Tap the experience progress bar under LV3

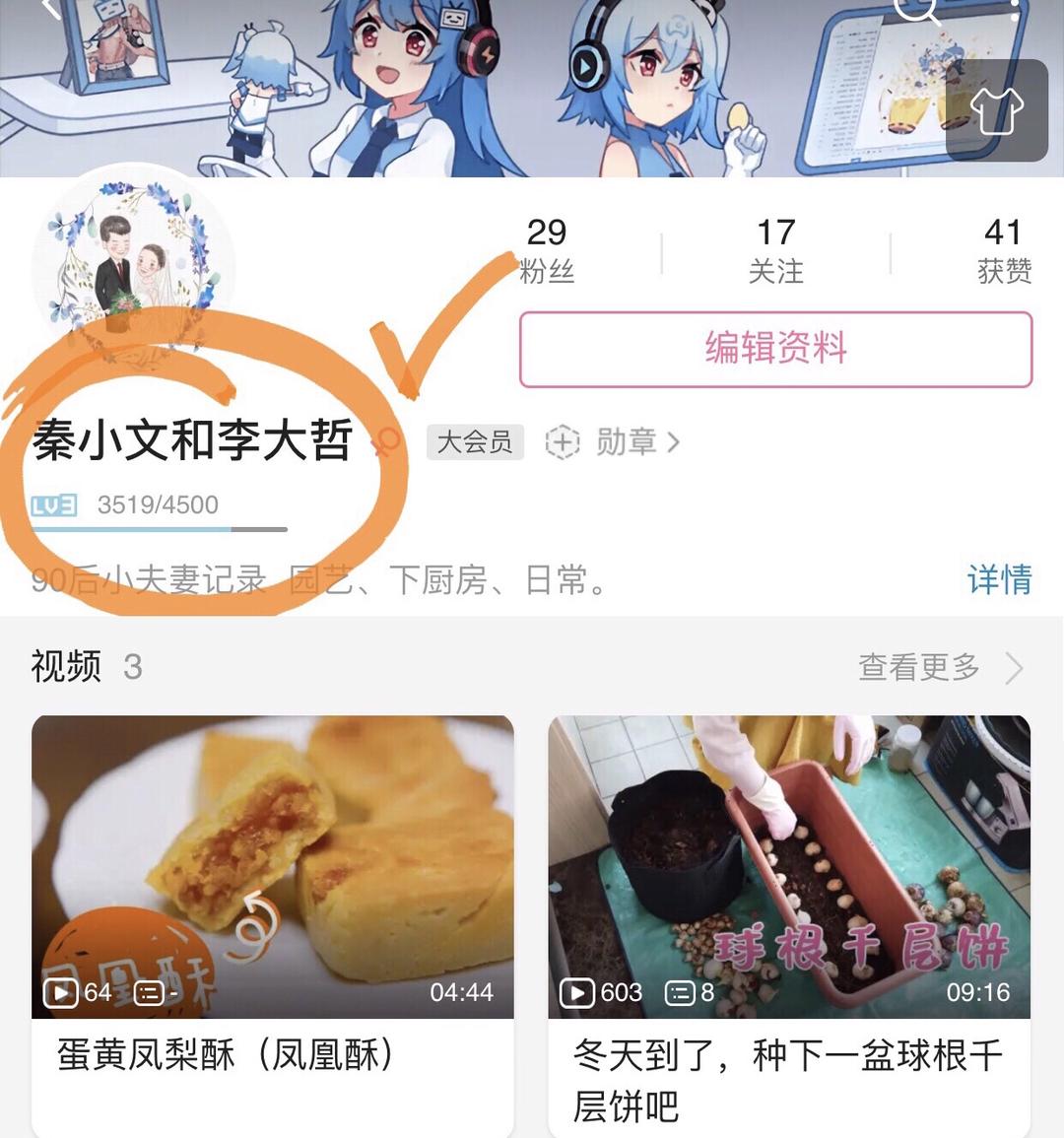pyautogui.click(x=158, y=528)
